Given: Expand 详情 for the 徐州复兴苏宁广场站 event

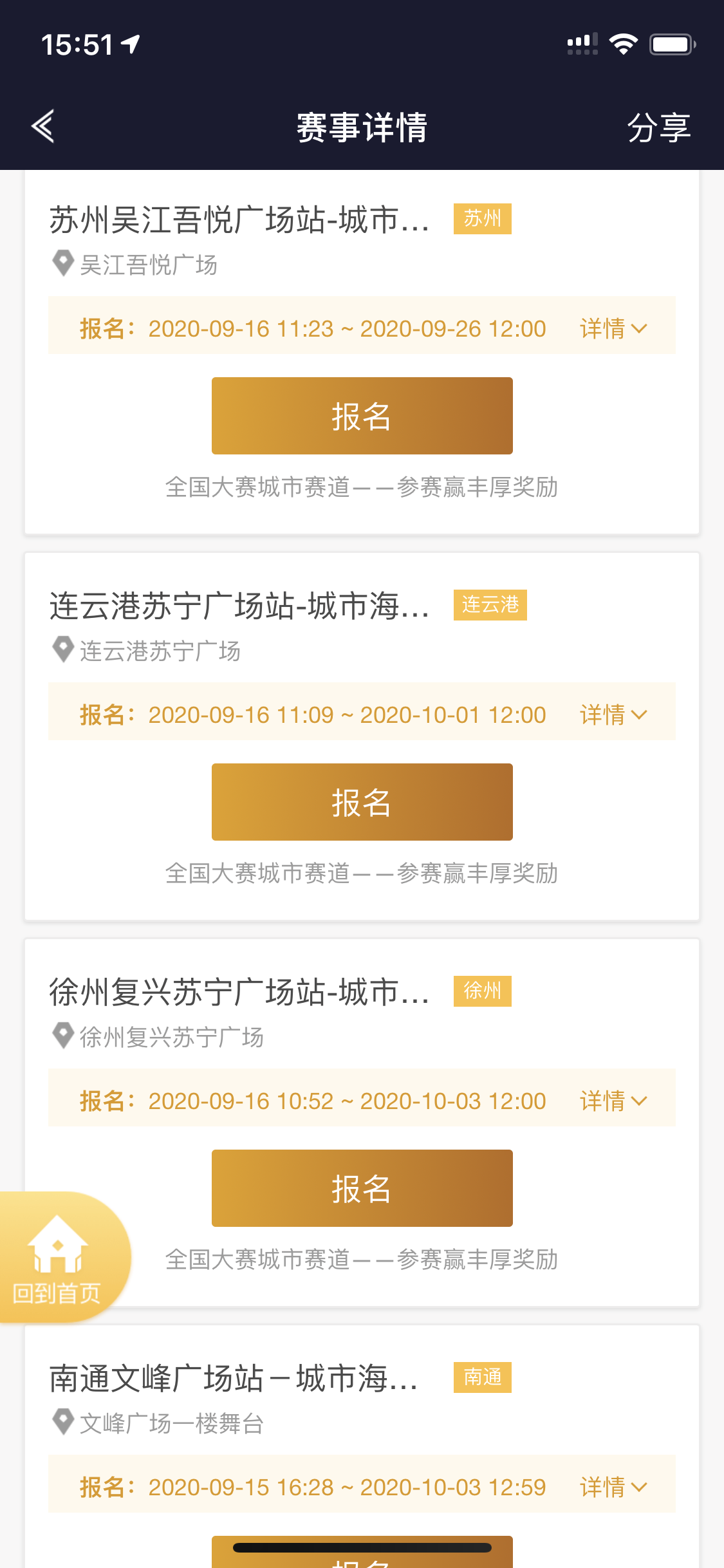Looking at the screenshot, I should pyautogui.click(x=613, y=1101).
